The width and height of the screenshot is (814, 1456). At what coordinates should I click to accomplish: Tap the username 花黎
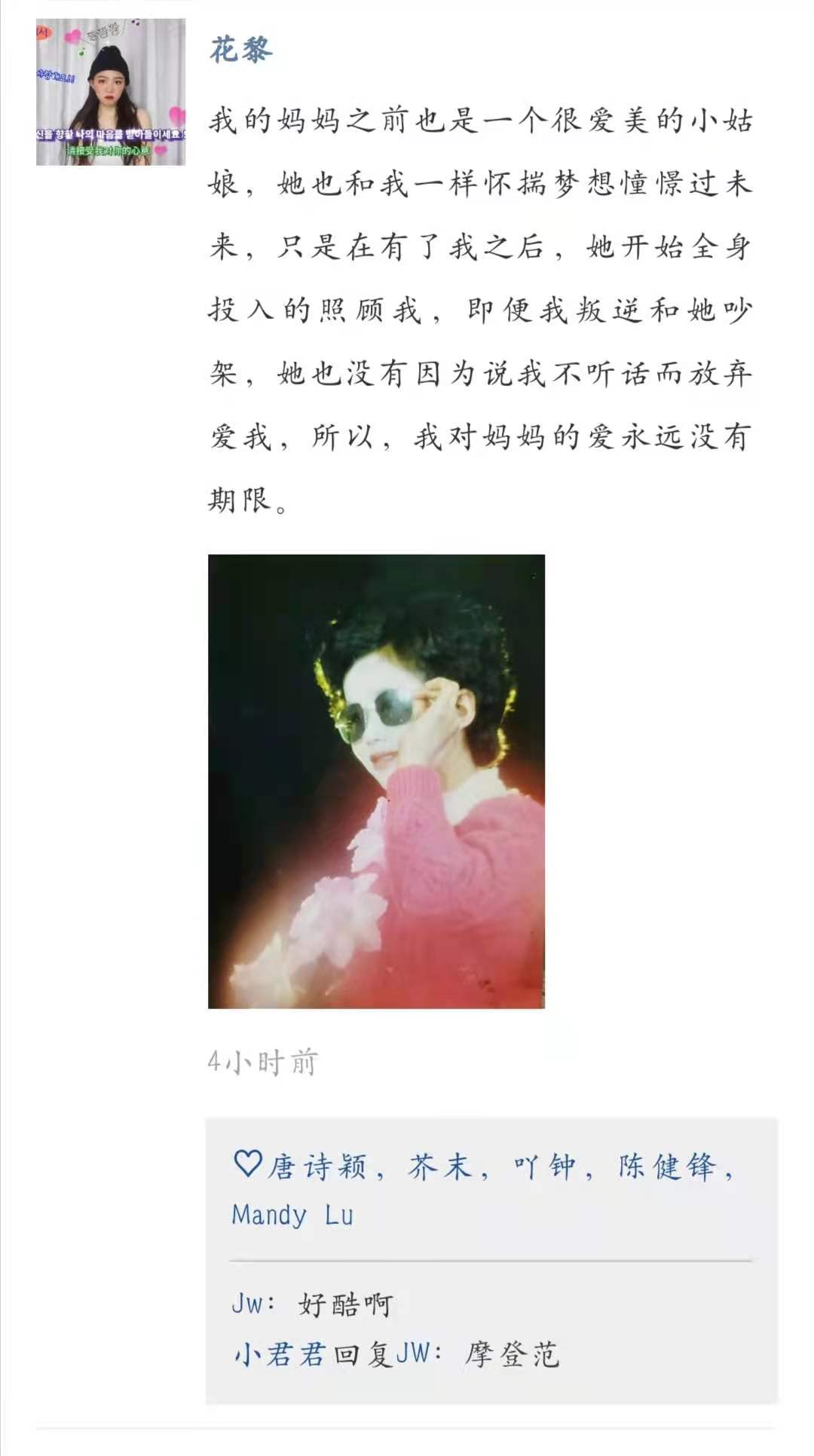coord(240,50)
